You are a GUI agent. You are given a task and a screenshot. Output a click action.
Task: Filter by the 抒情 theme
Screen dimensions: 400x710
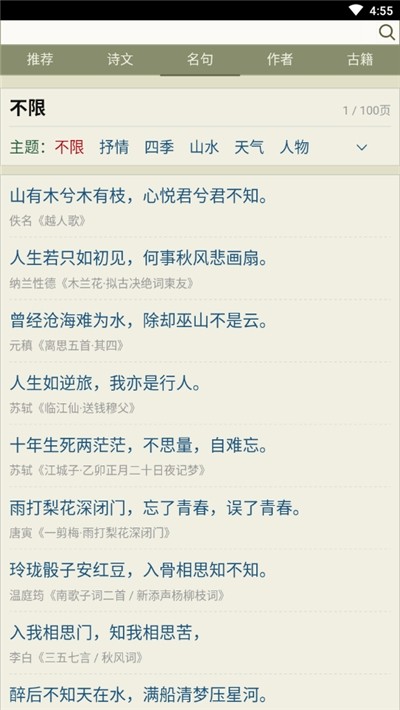coord(114,147)
